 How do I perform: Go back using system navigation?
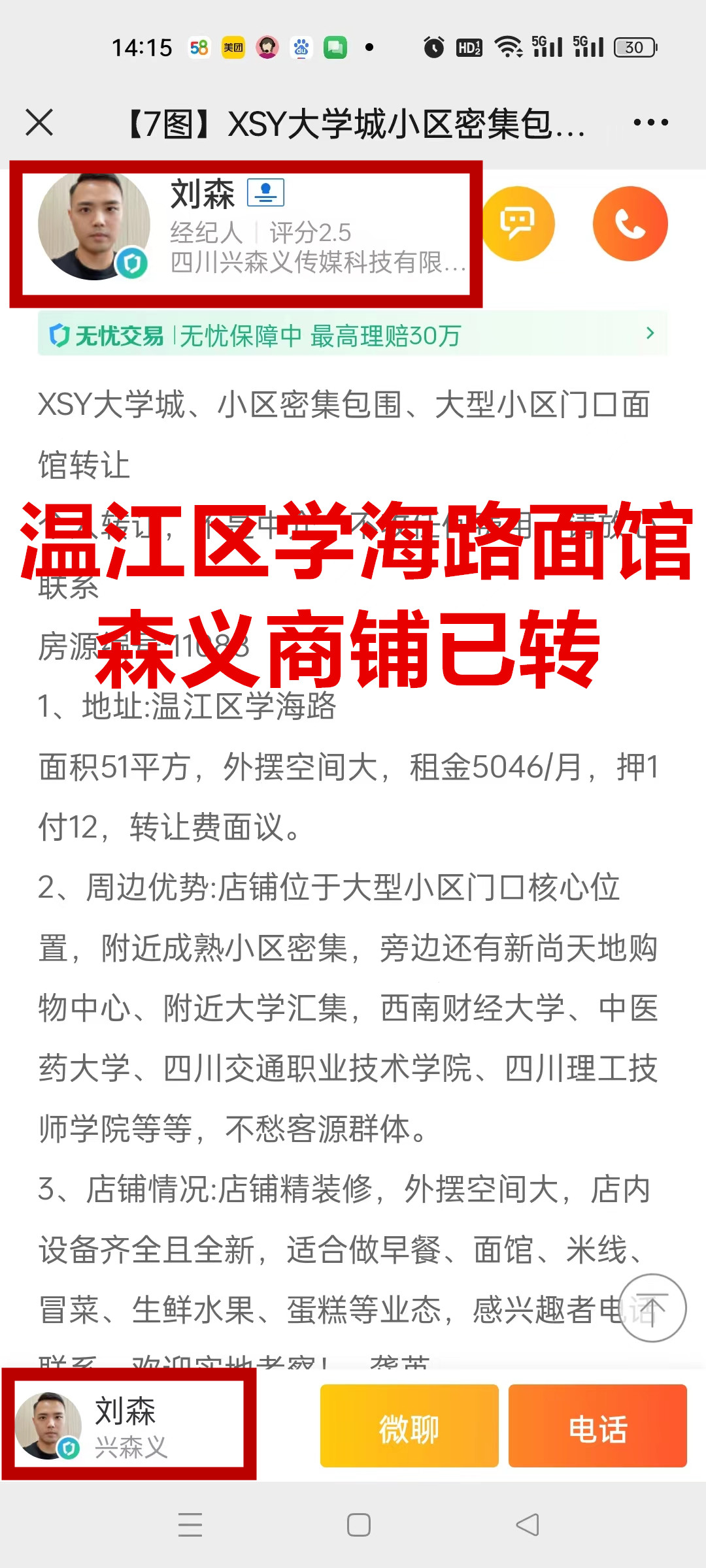pos(527,1525)
